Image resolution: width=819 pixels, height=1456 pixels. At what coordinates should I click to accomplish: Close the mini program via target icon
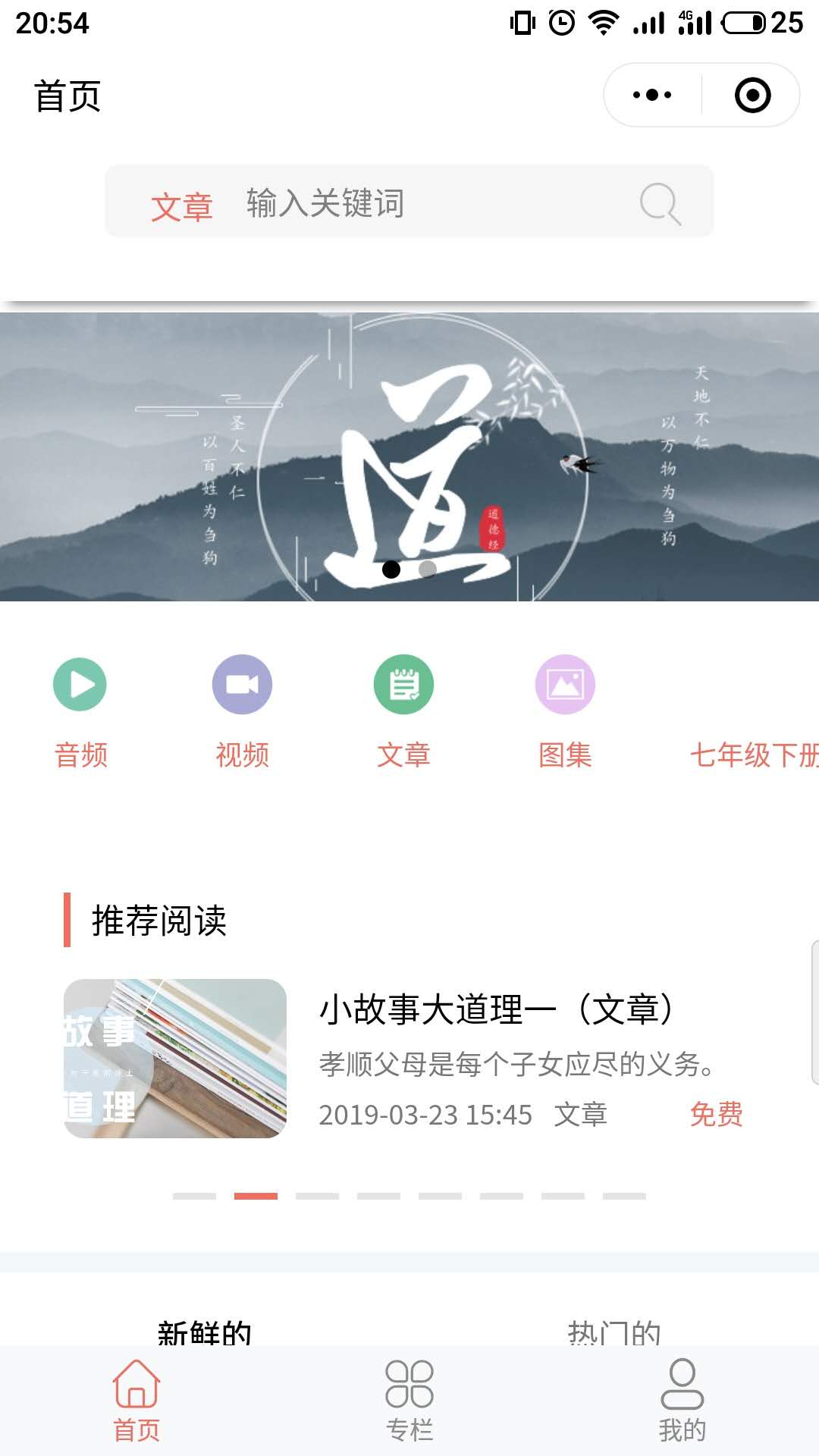click(752, 95)
